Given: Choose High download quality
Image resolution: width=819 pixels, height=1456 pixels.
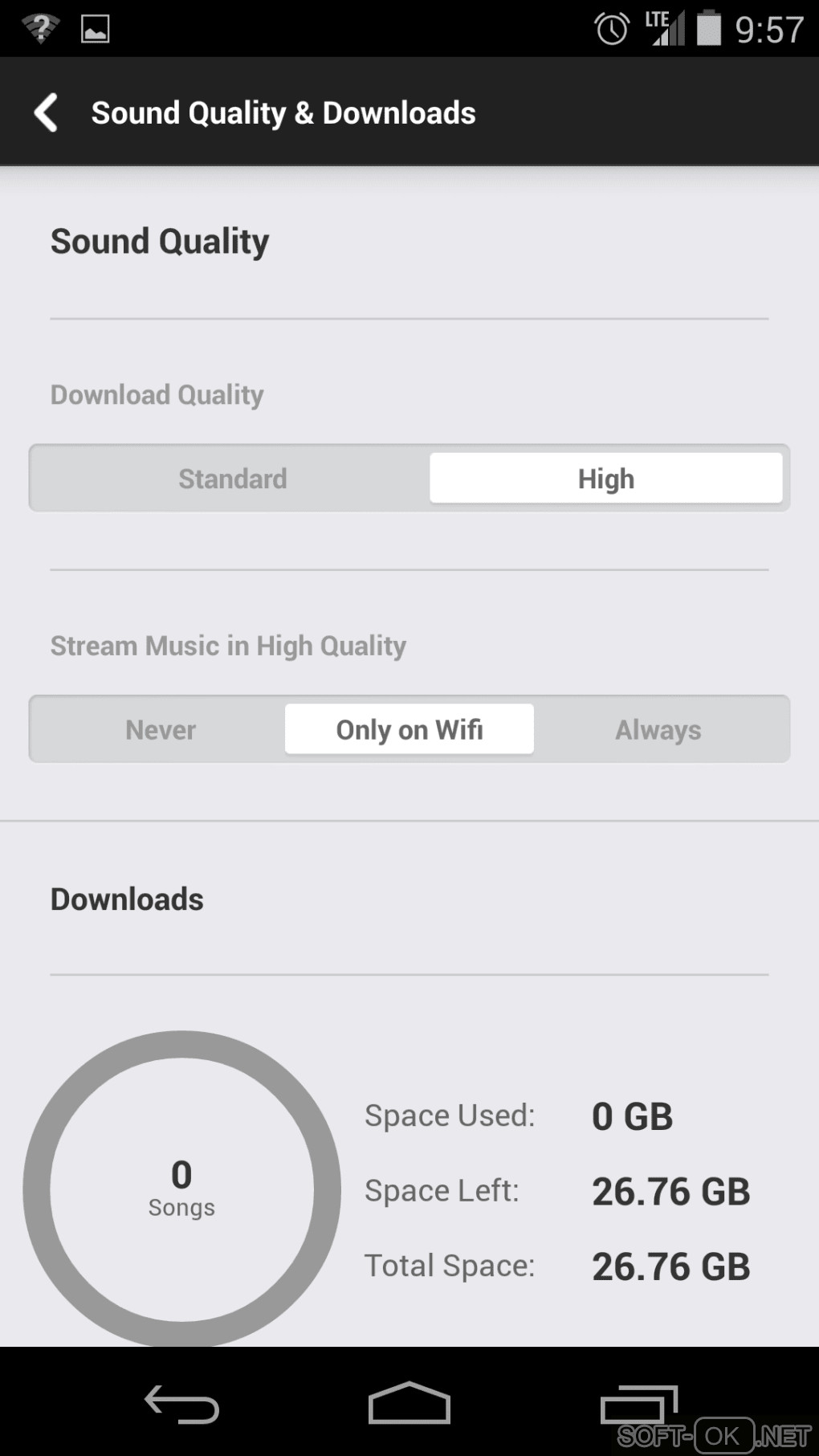Looking at the screenshot, I should pyautogui.click(x=605, y=479).
